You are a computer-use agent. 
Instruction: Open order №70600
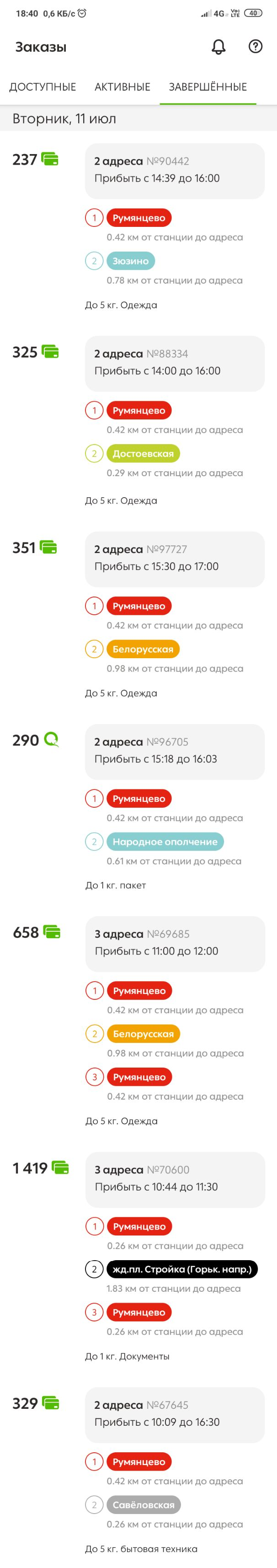175,1178
